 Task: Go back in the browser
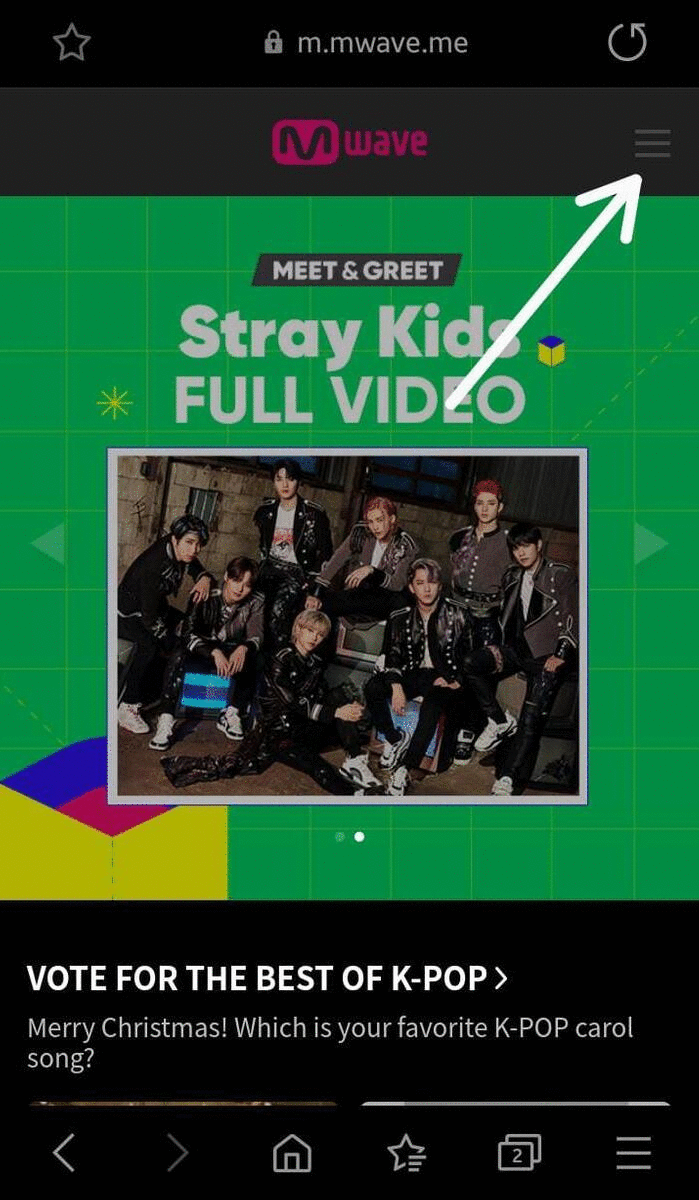click(63, 1153)
